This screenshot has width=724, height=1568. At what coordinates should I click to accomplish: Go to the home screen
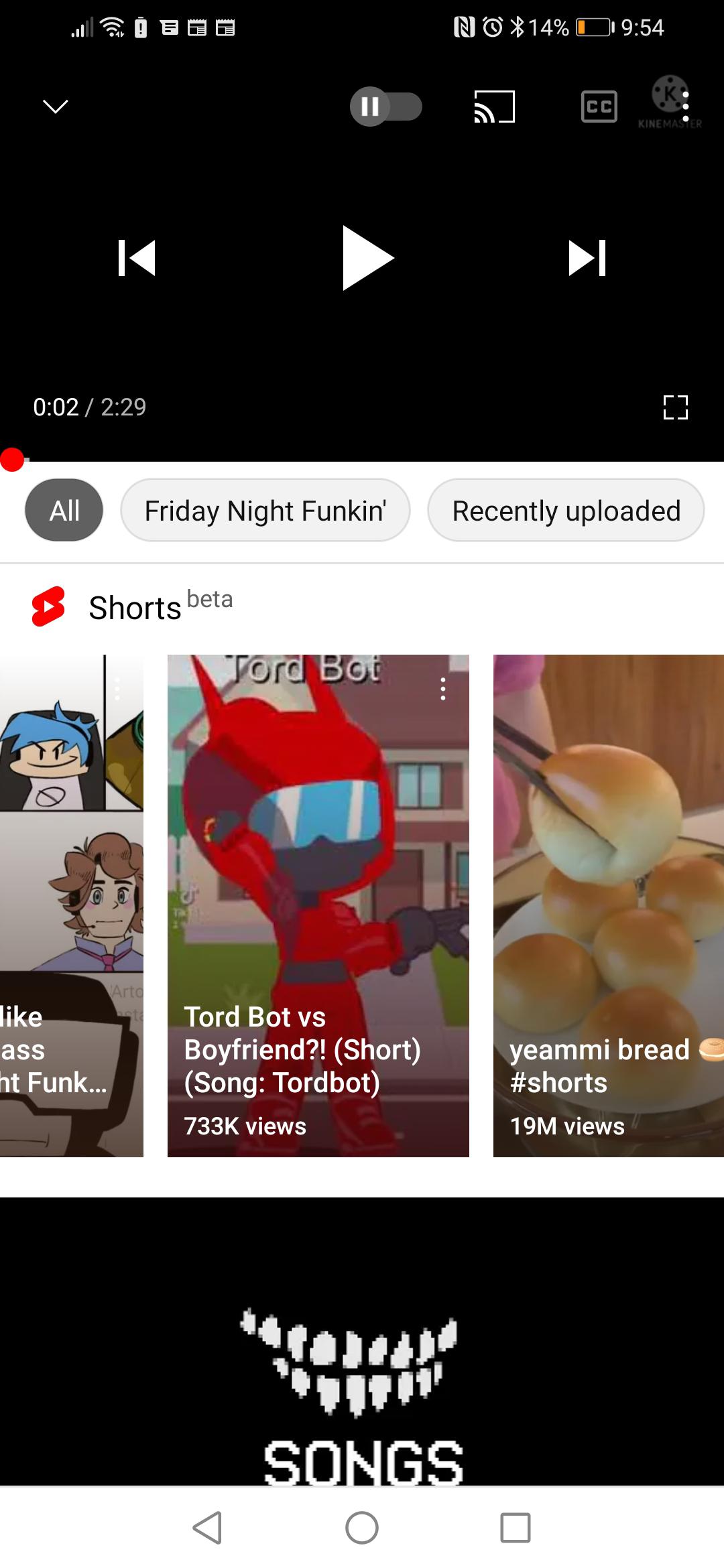pyautogui.click(x=362, y=1528)
